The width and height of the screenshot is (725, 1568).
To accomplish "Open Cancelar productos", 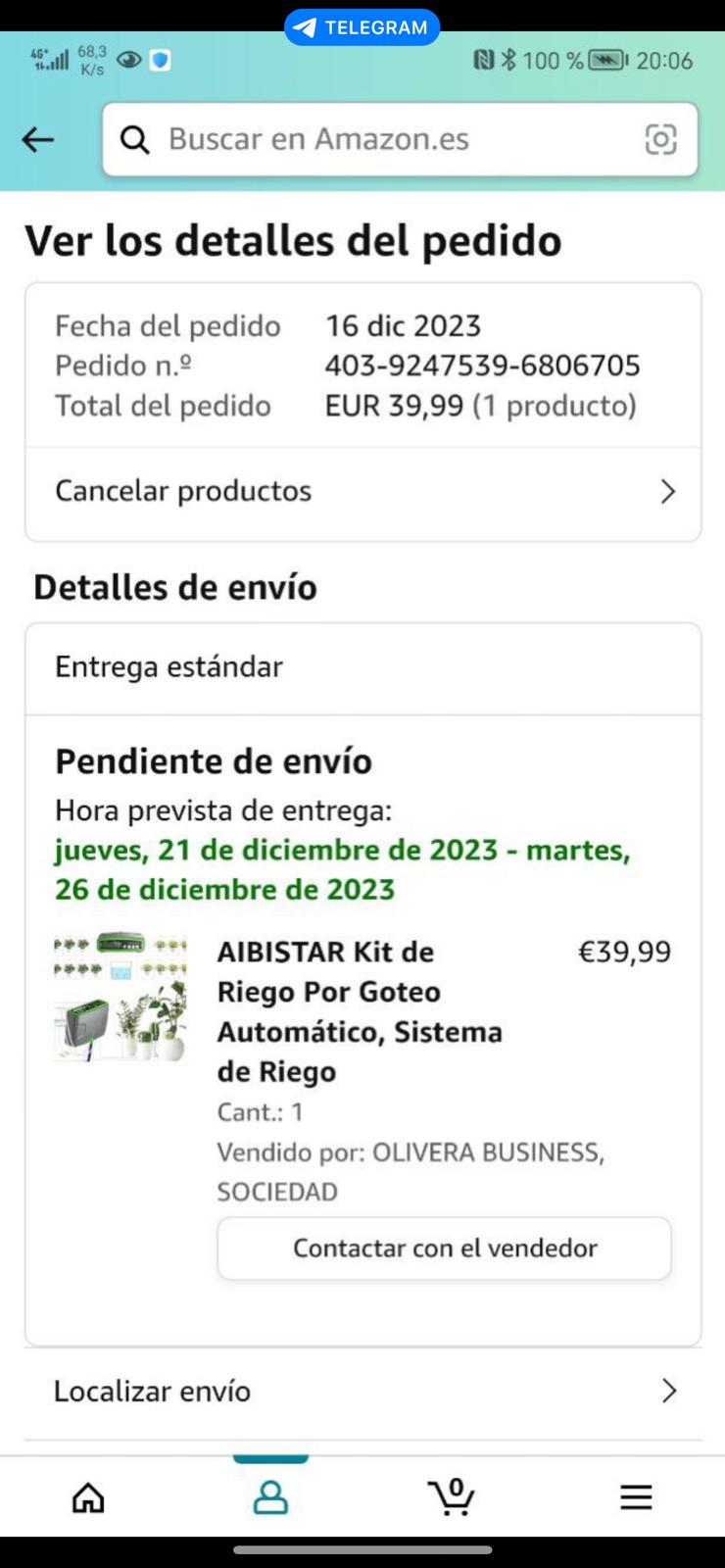I will coord(362,491).
